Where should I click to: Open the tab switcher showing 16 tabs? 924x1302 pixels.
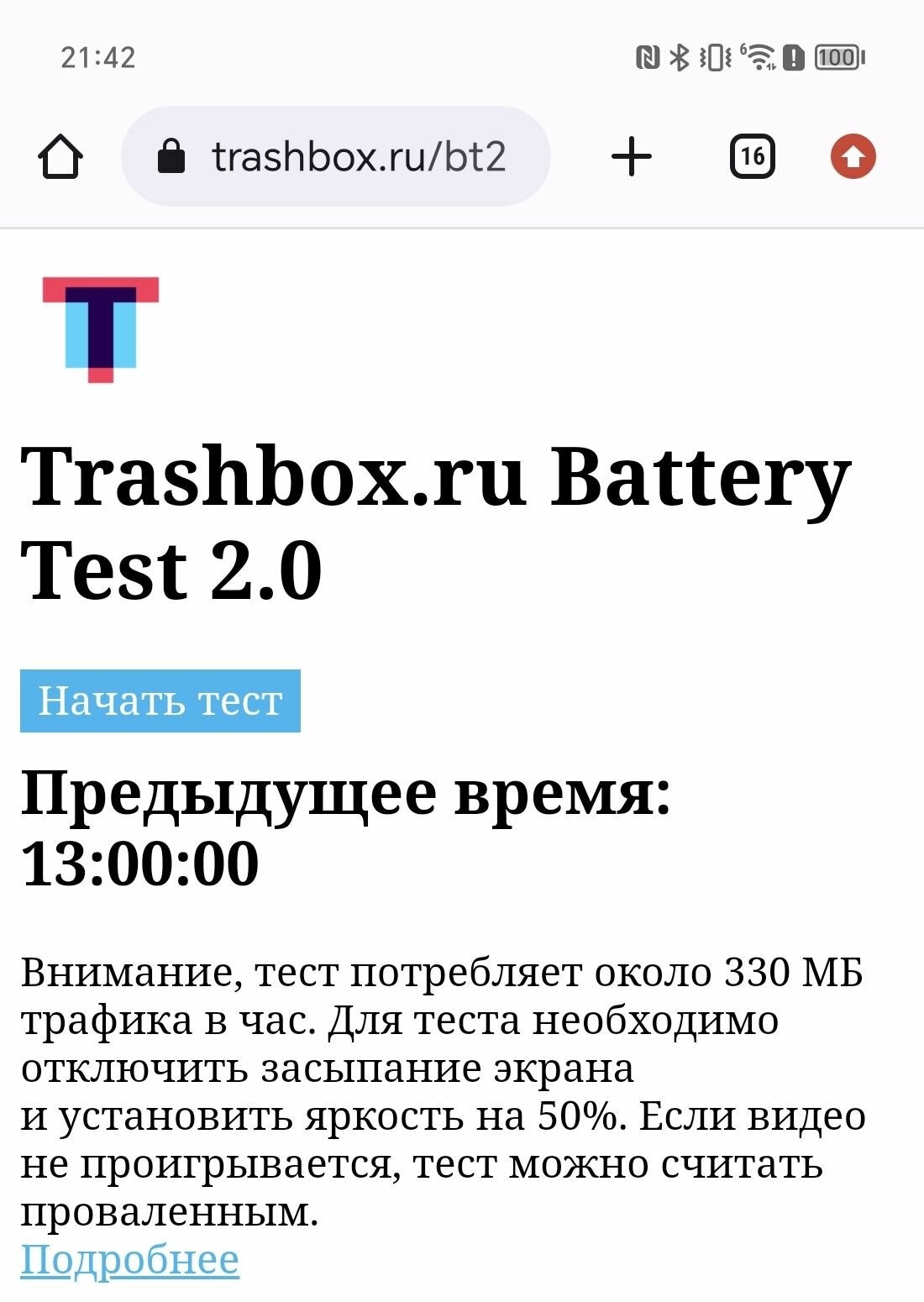click(752, 157)
